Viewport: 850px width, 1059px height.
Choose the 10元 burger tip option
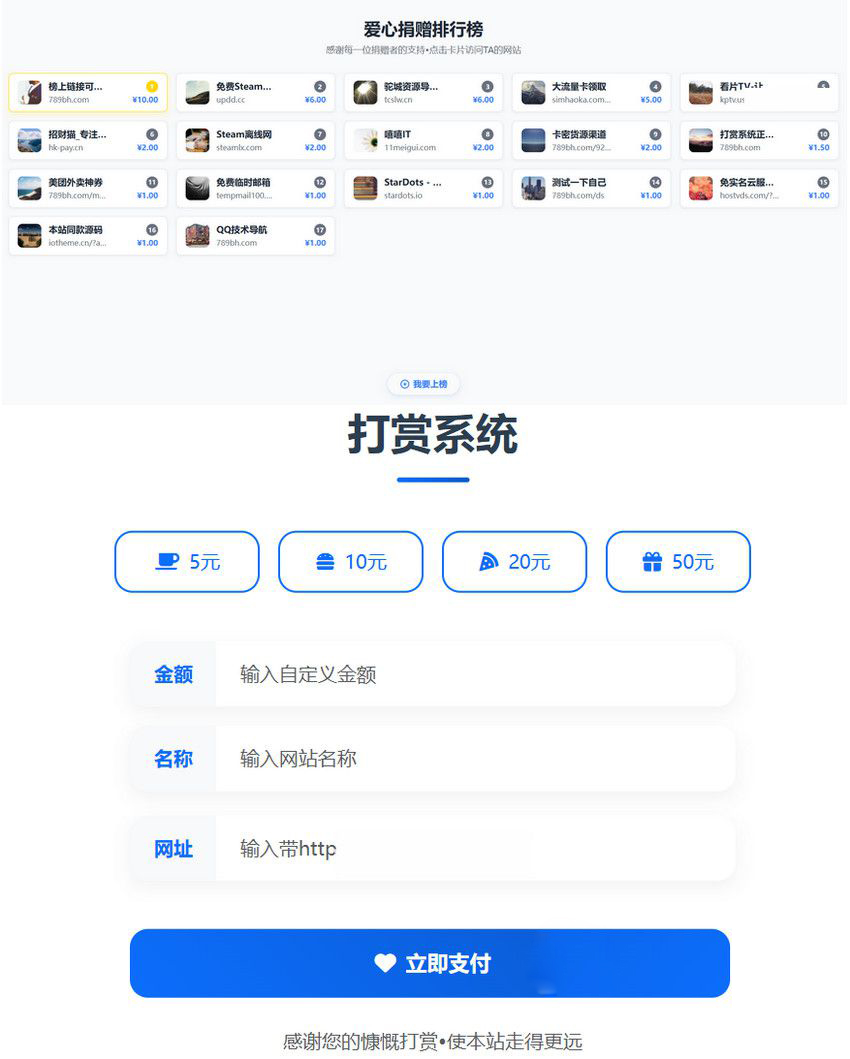tap(350, 562)
